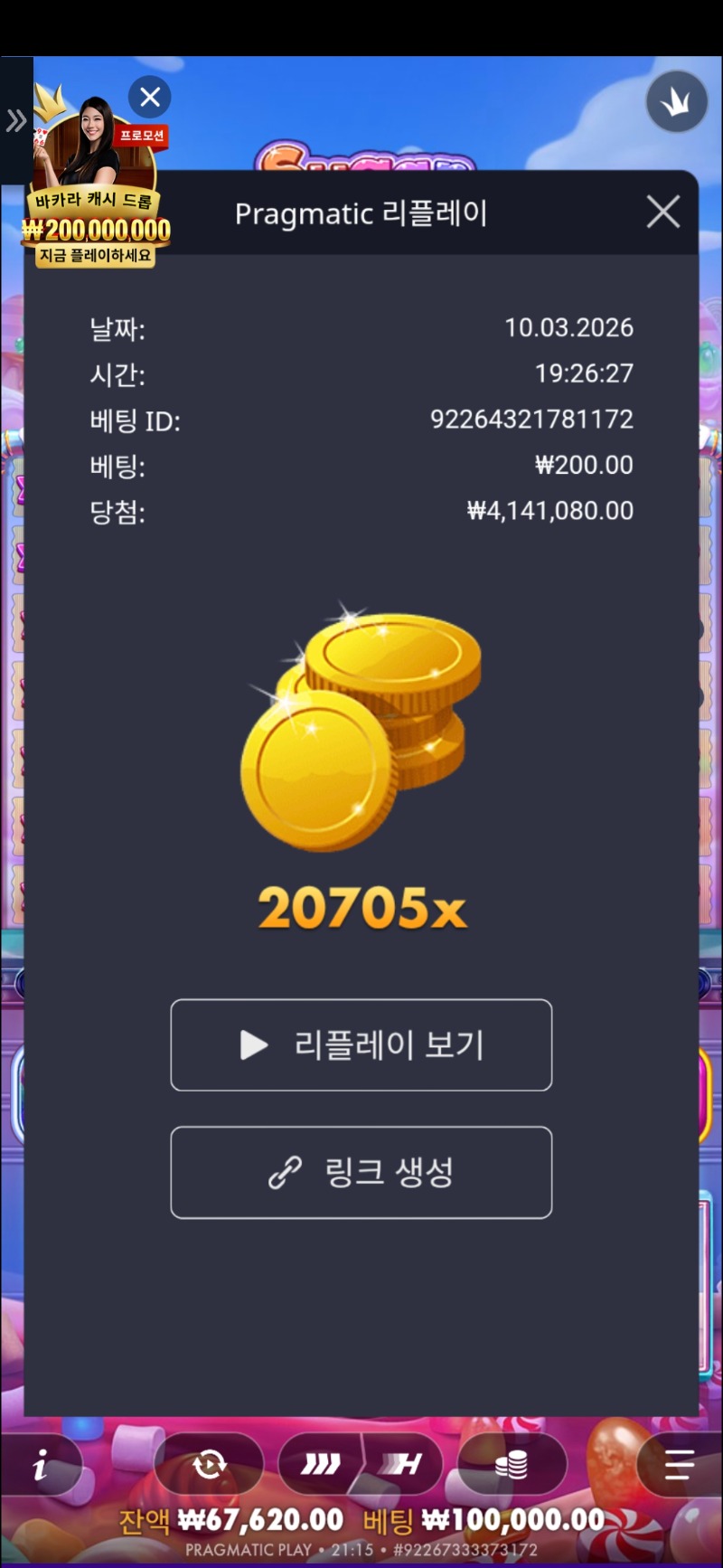Tap 링크 생성 to create share link
723x1568 pixels.
(x=361, y=1172)
